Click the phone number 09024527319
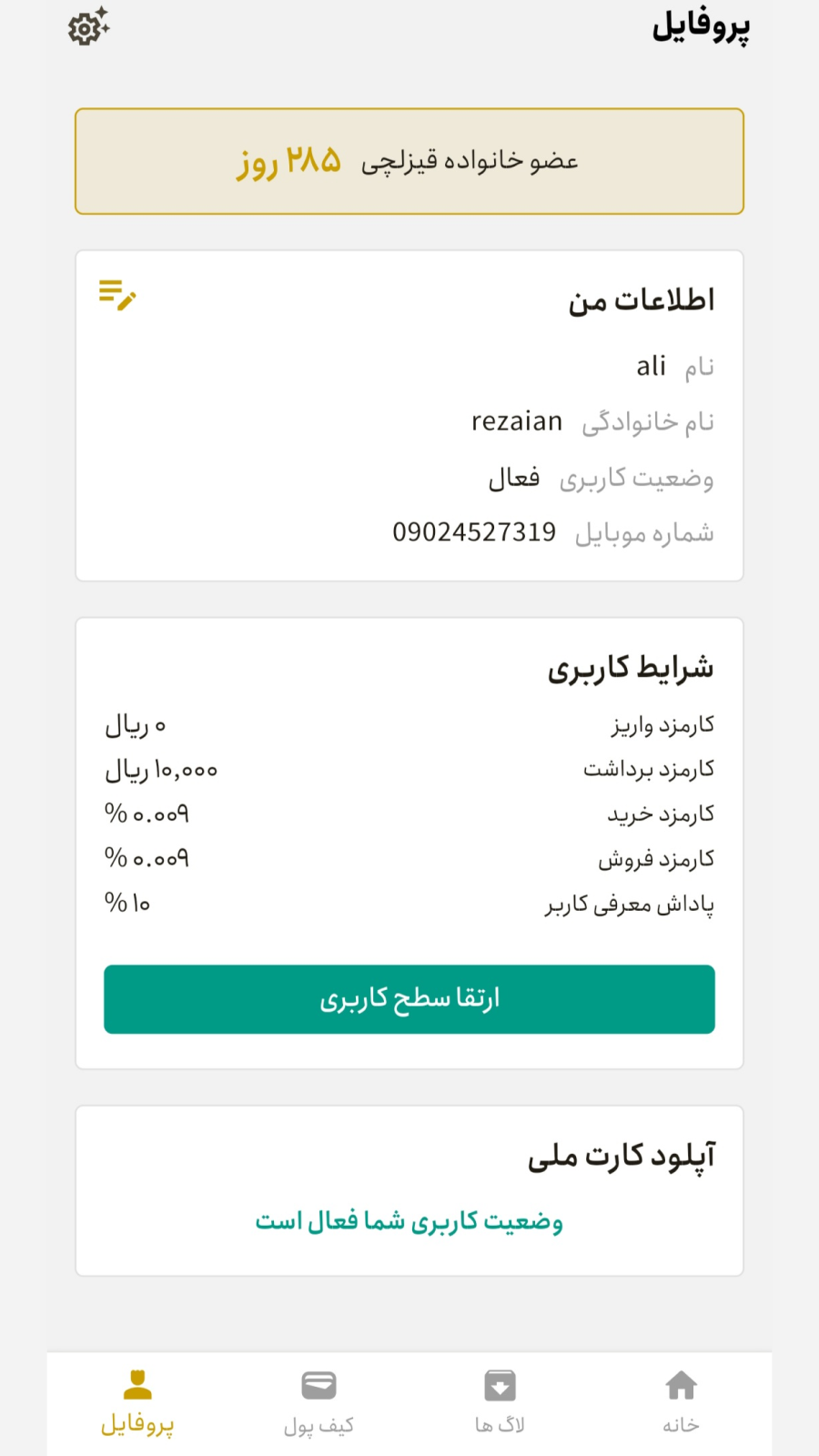Image resolution: width=819 pixels, height=1456 pixels. pos(474,532)
